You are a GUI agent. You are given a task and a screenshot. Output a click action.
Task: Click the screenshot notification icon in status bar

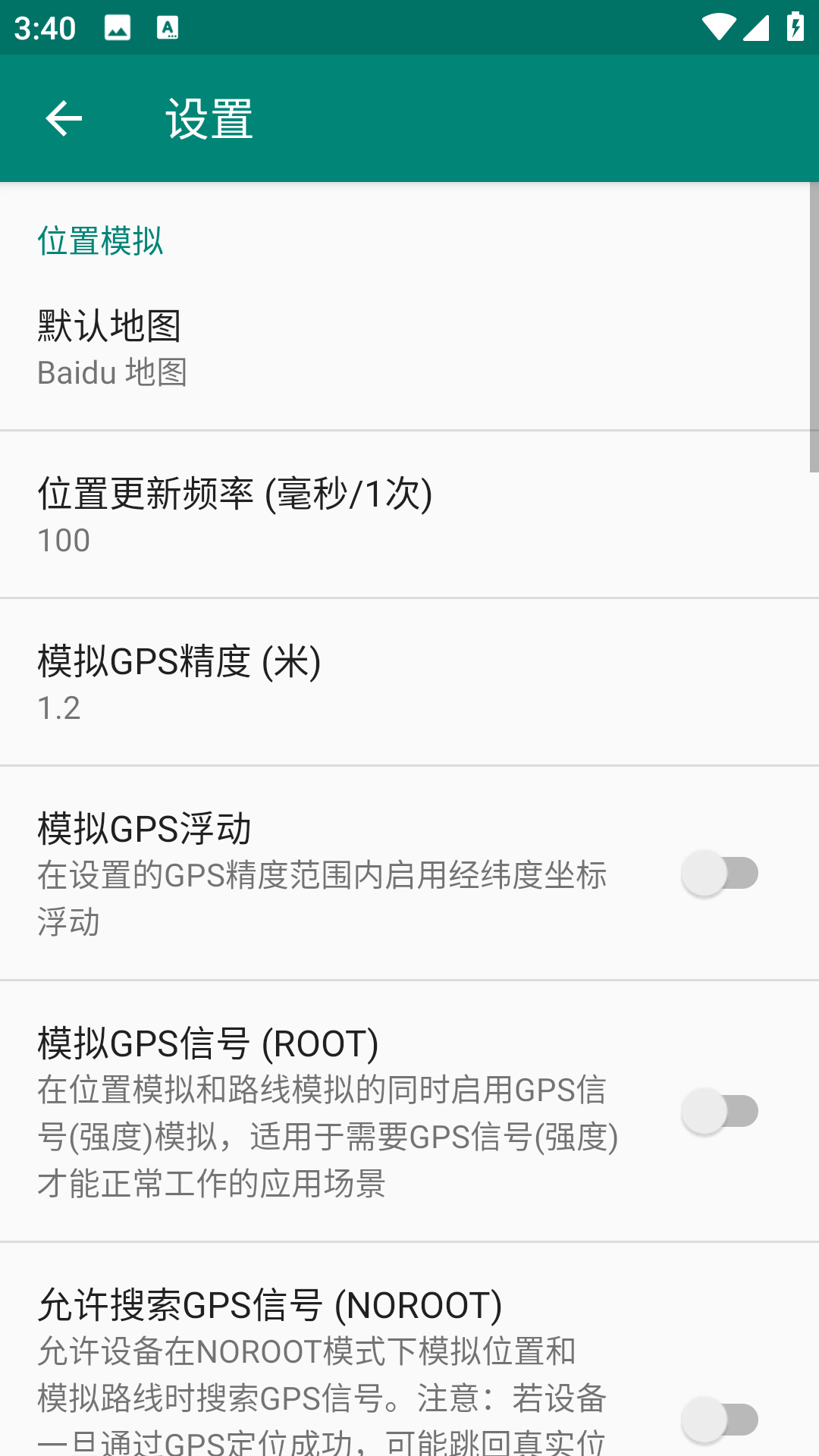click(x=115, y=29)
